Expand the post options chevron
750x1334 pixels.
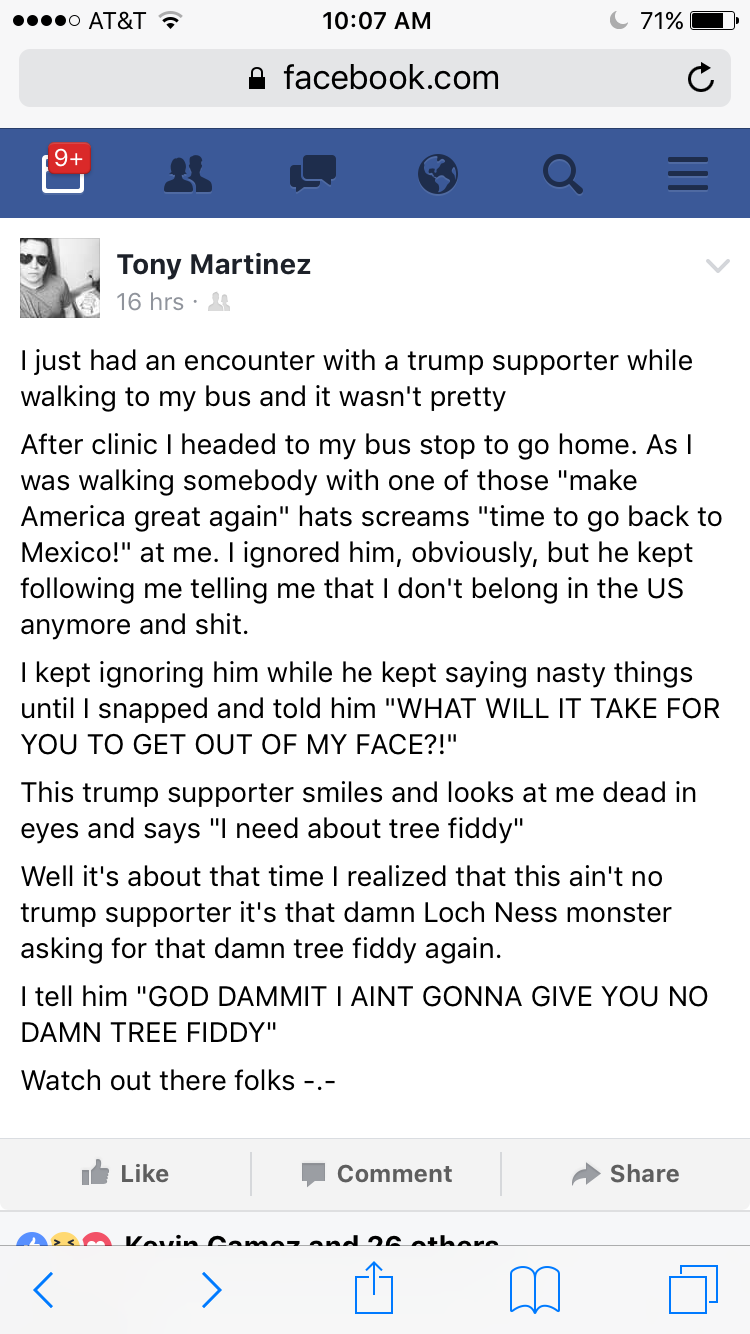point(717,266)
